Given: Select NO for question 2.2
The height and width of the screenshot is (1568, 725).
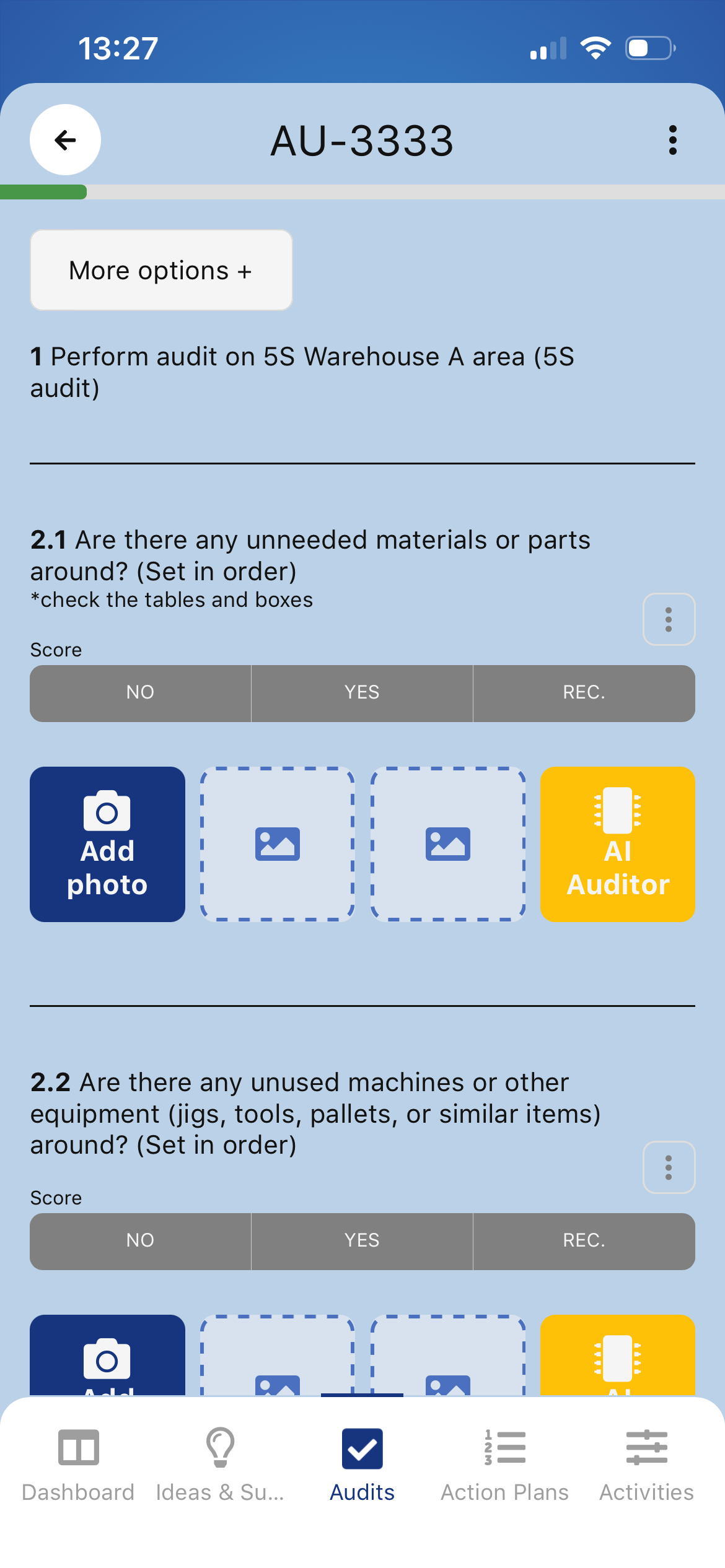Looking at the screenshot, I should pyautogui.click(x=141, y=1241).
